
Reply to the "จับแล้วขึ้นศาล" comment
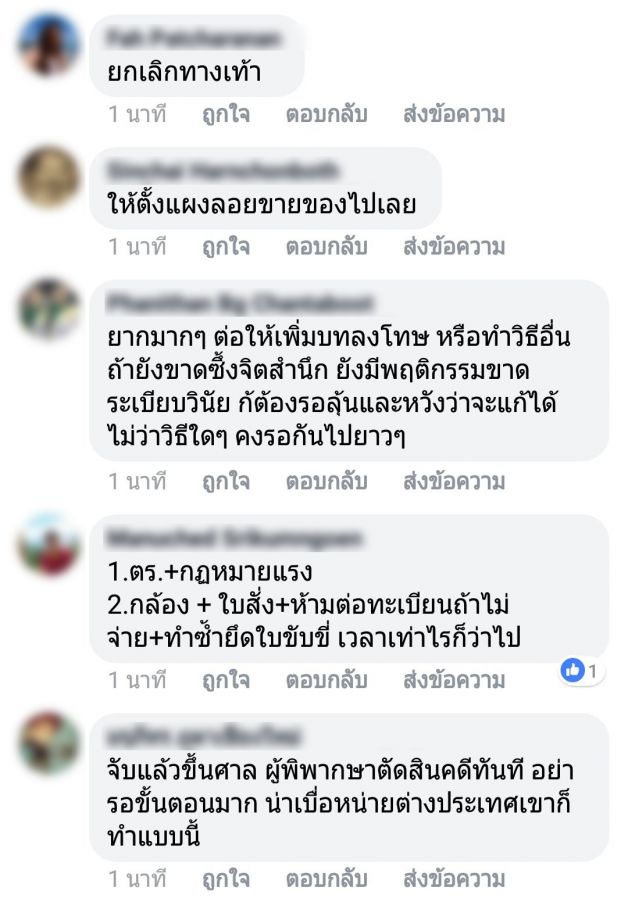[x=326, y=880]
